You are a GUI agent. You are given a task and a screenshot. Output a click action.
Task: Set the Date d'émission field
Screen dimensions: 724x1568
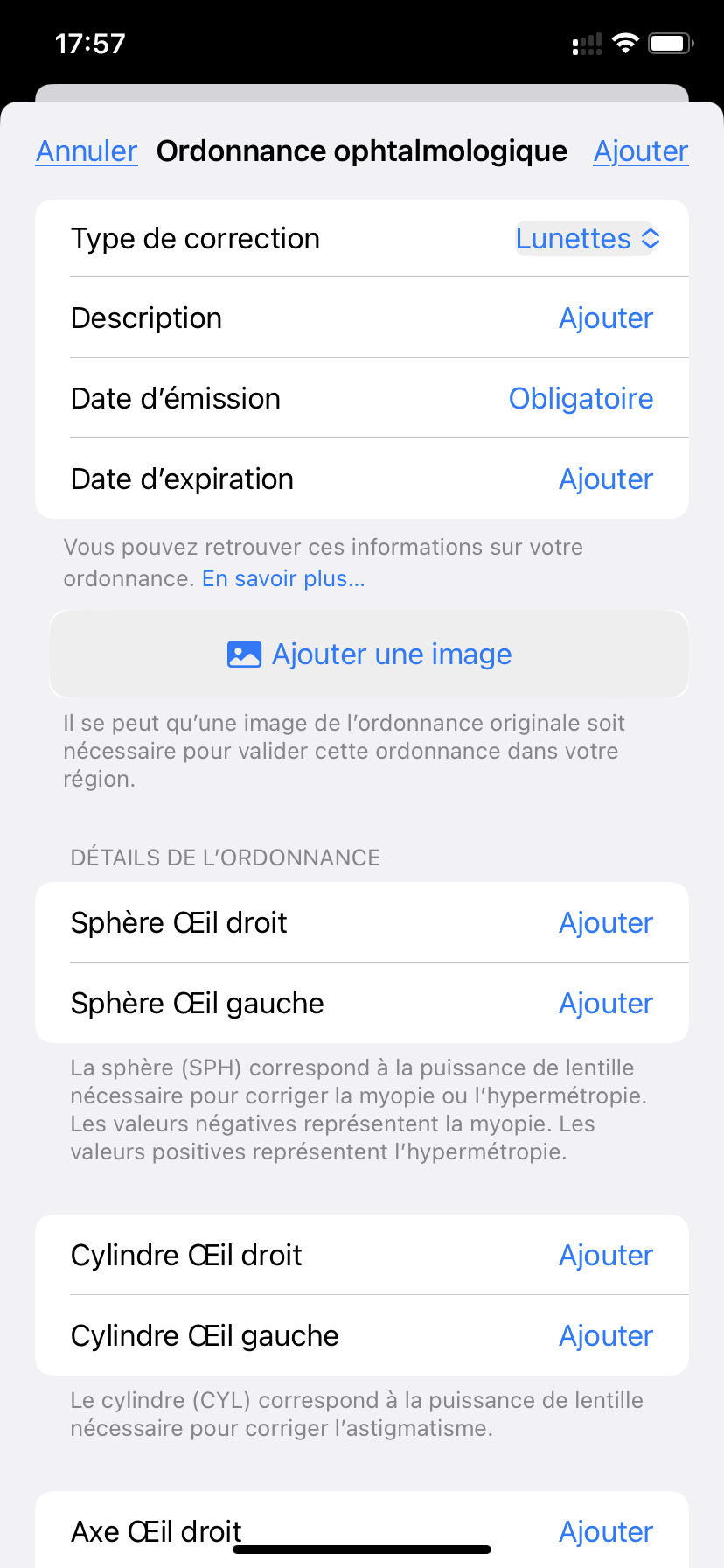[x=362, y=398]
